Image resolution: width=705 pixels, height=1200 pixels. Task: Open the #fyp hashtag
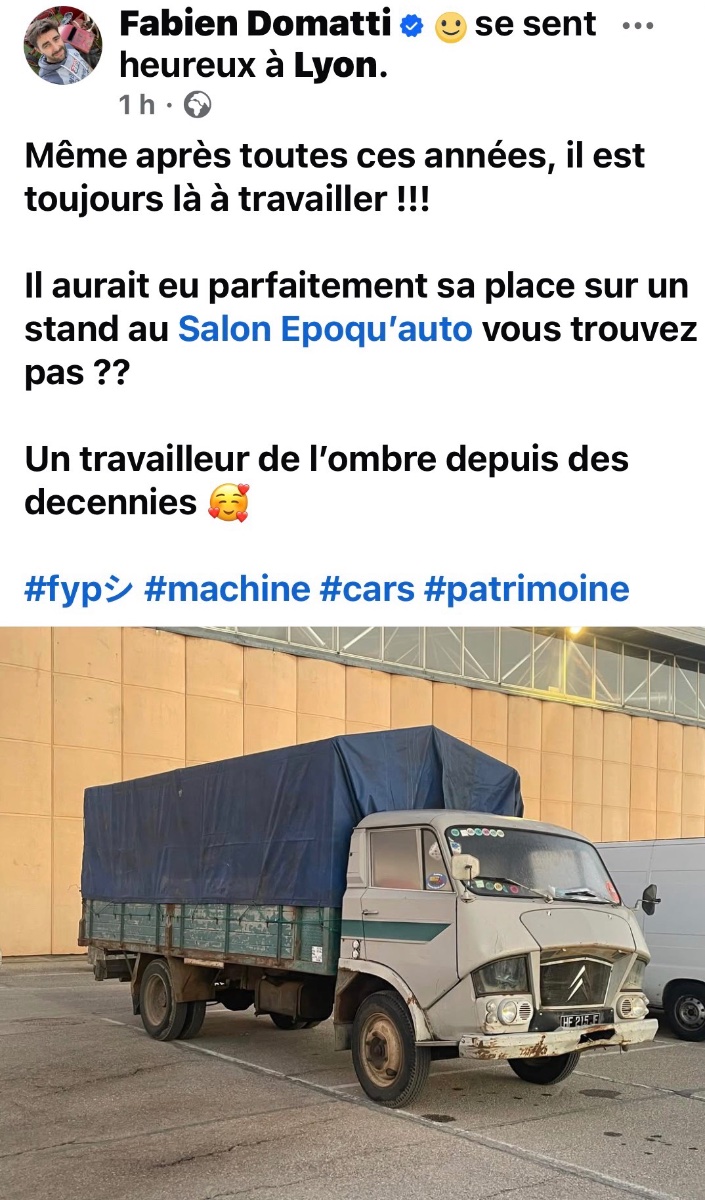click(x=78, y=588)
